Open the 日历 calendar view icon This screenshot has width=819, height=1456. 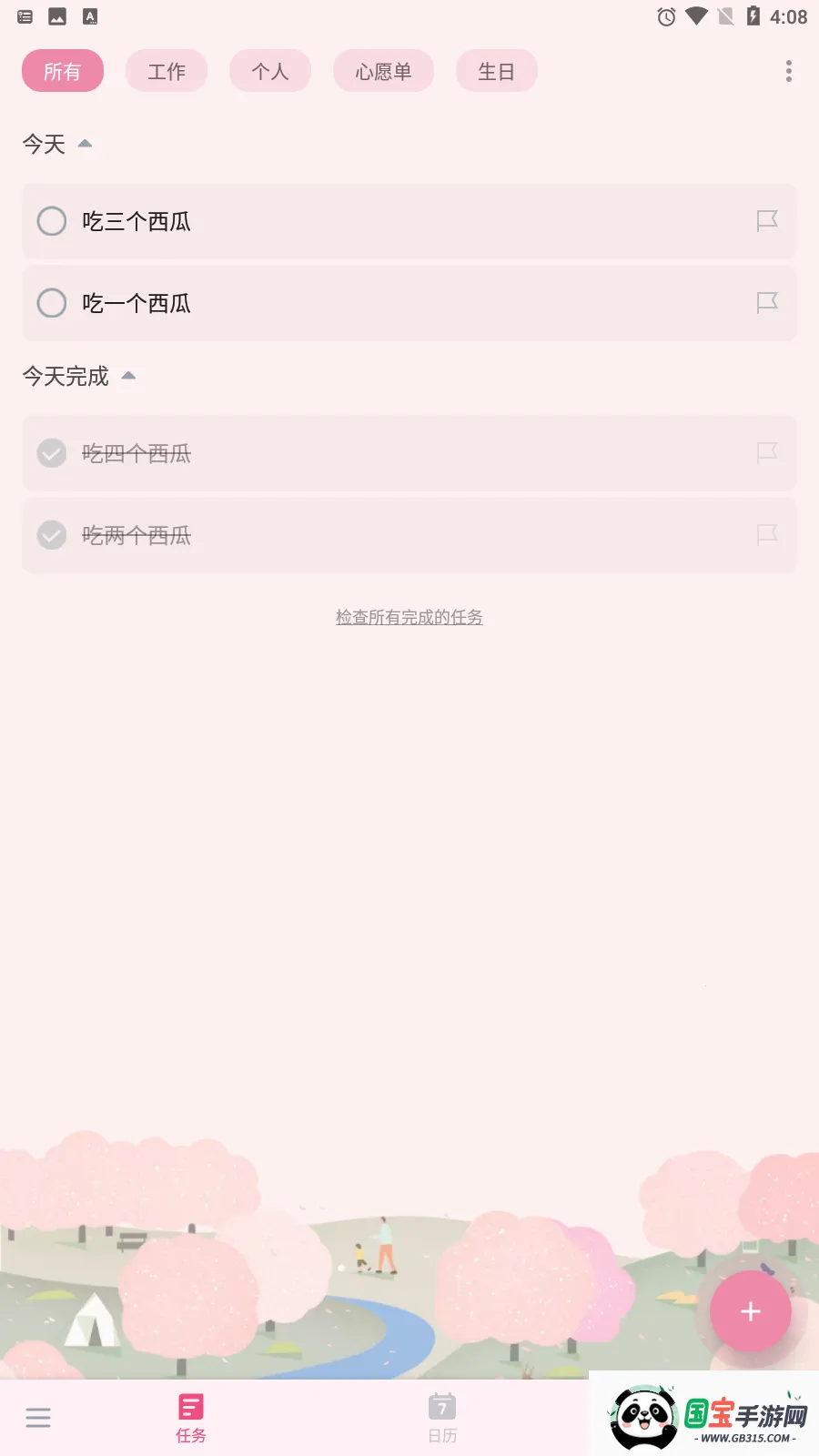[x=443, y=1406]
